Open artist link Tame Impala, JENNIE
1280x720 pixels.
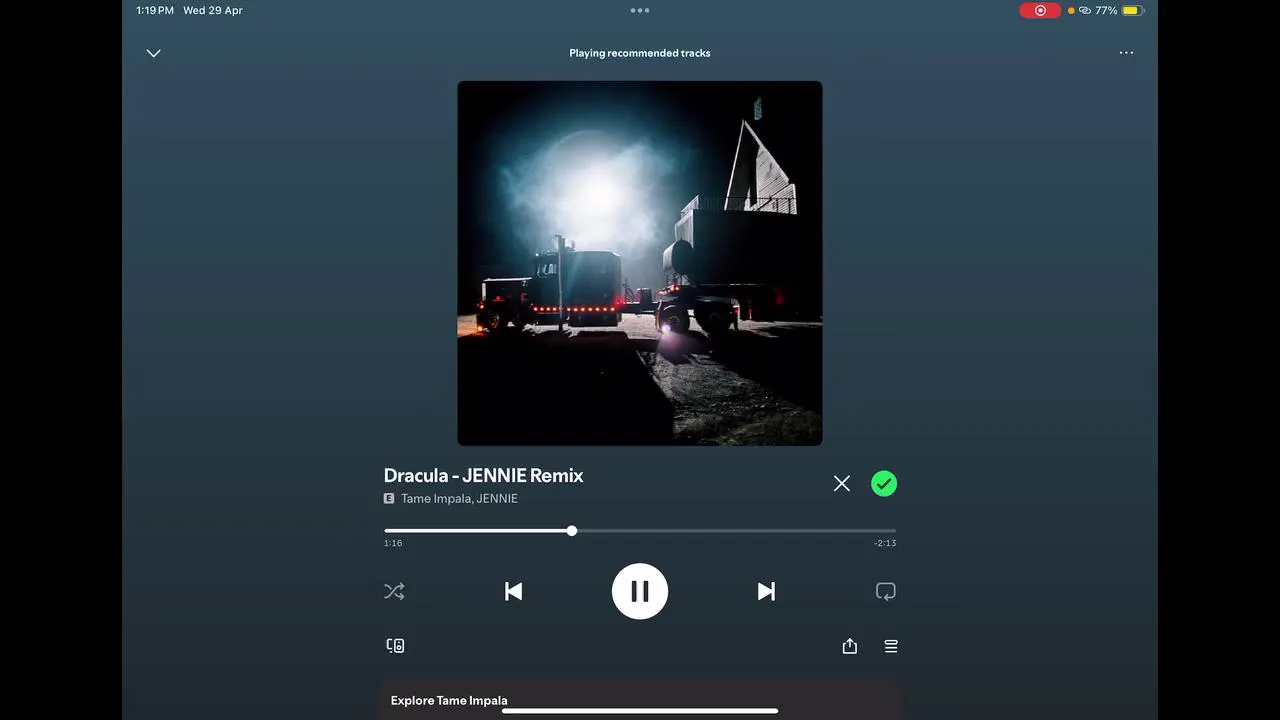tap(459, 499)
